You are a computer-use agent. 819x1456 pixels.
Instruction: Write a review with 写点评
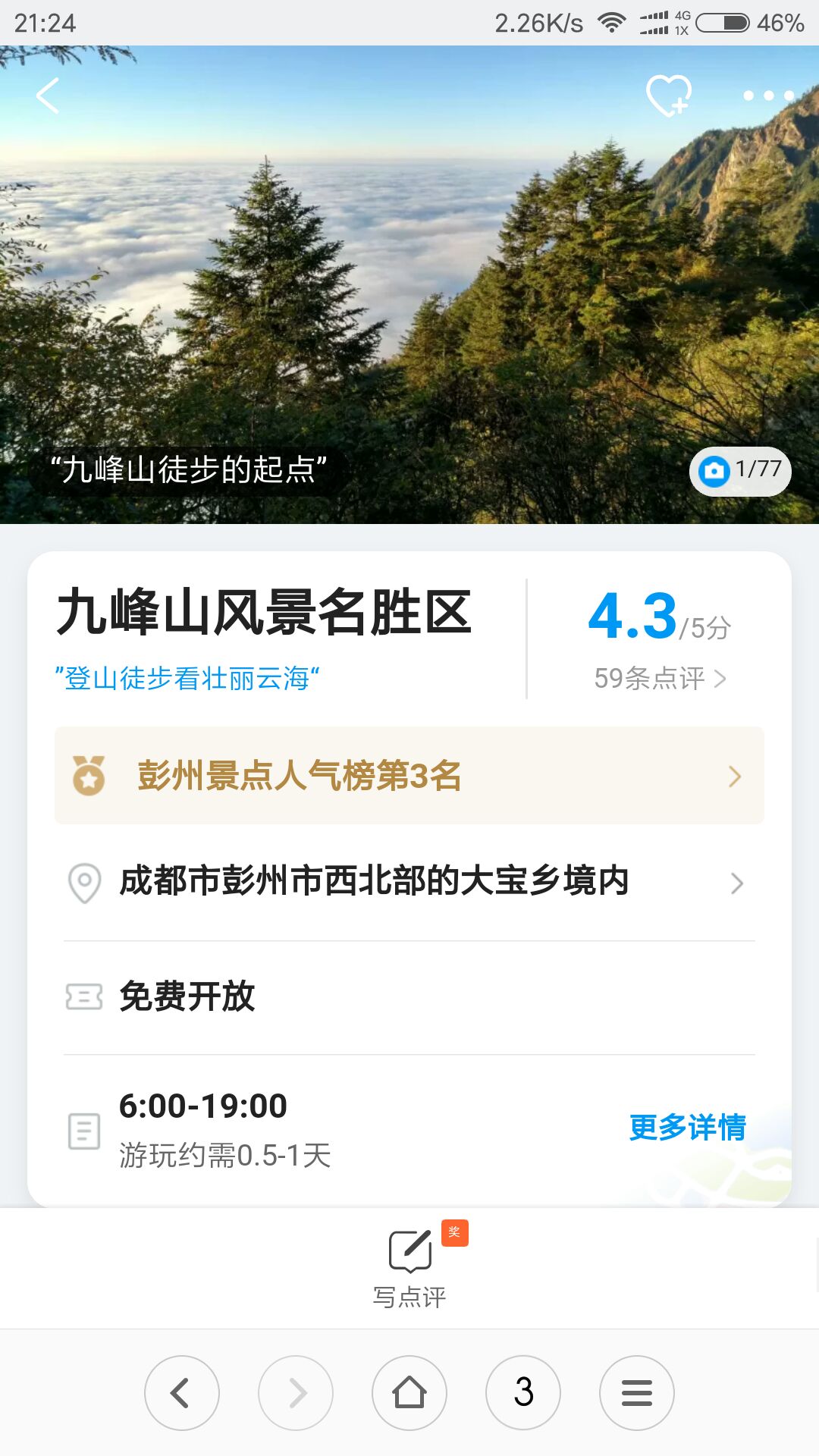409,1266
